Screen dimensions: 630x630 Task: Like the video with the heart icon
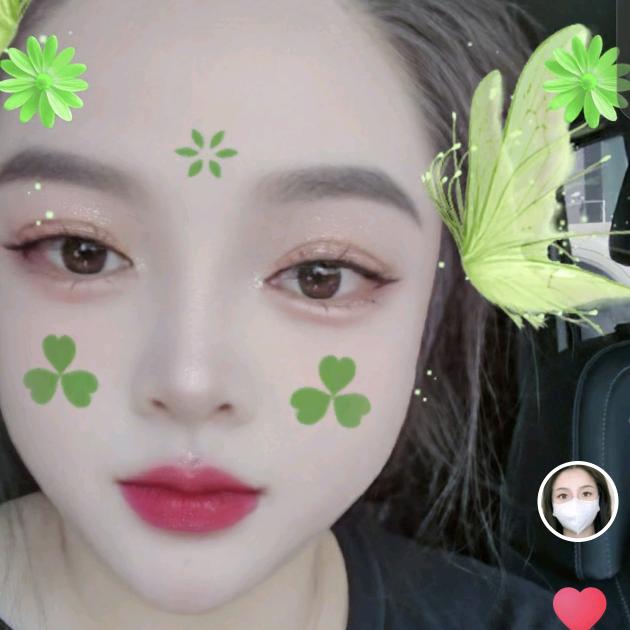(579, 608)
